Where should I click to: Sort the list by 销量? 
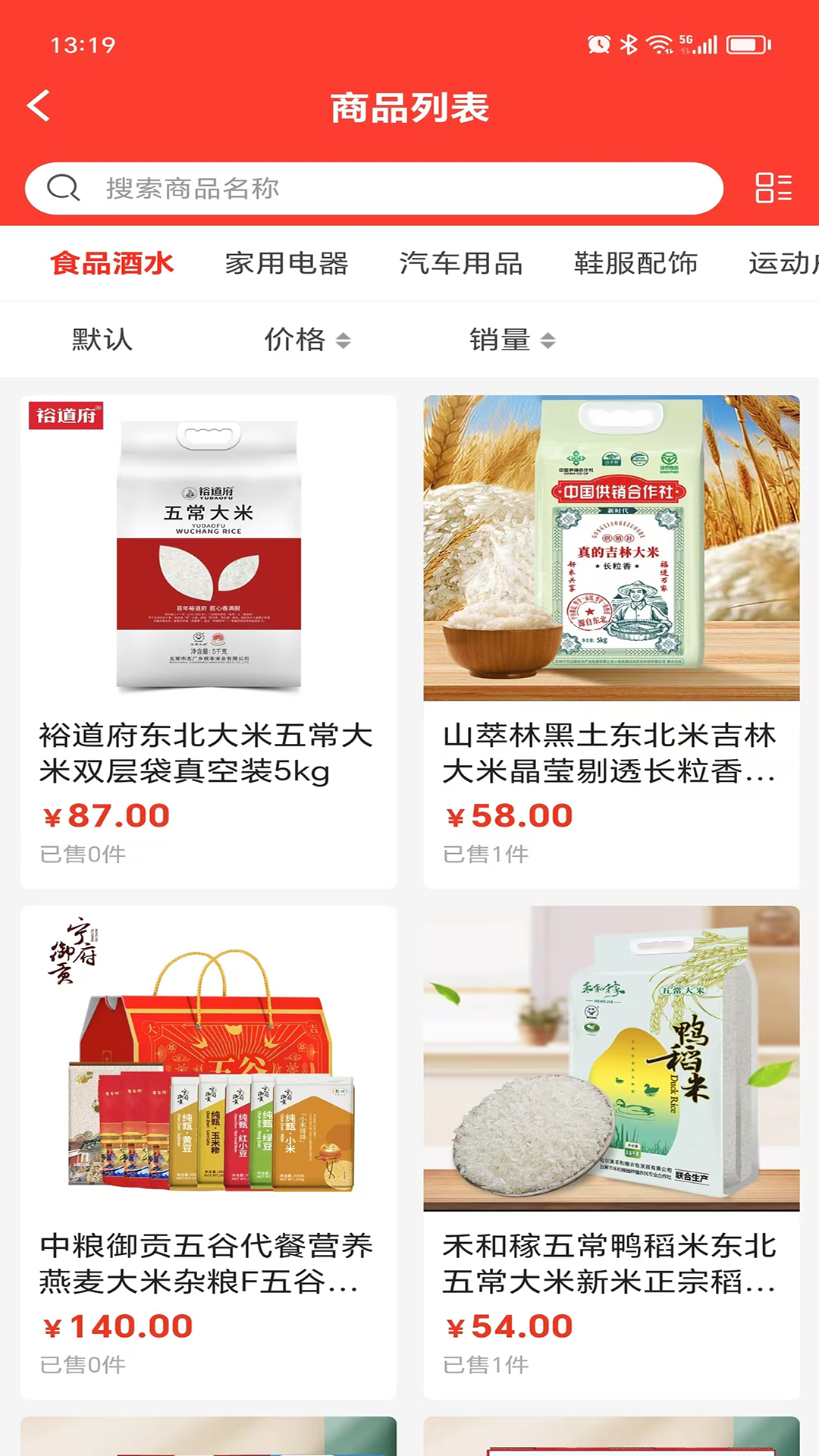512,340
